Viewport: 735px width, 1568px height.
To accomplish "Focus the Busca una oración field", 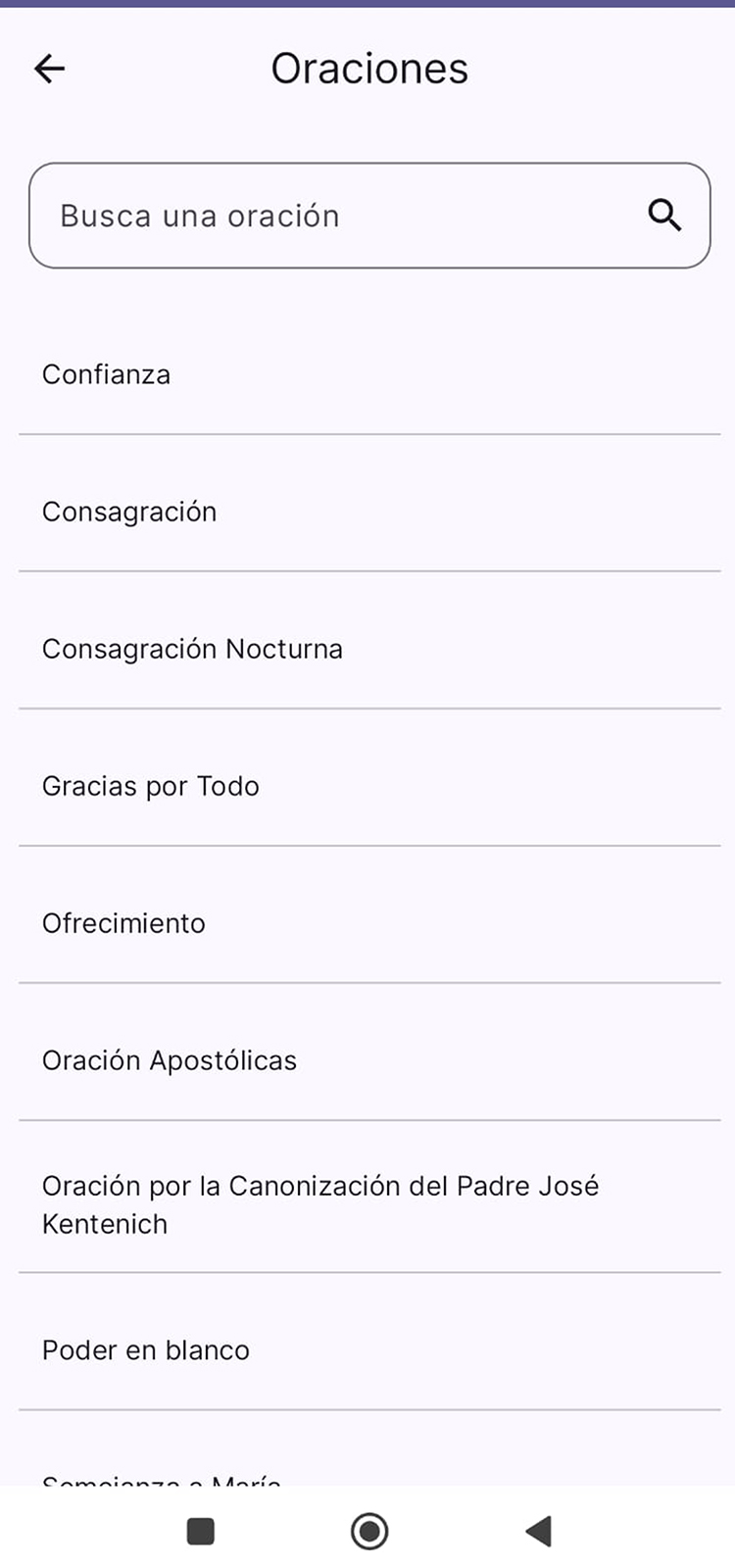I will (x=333, y=216).
